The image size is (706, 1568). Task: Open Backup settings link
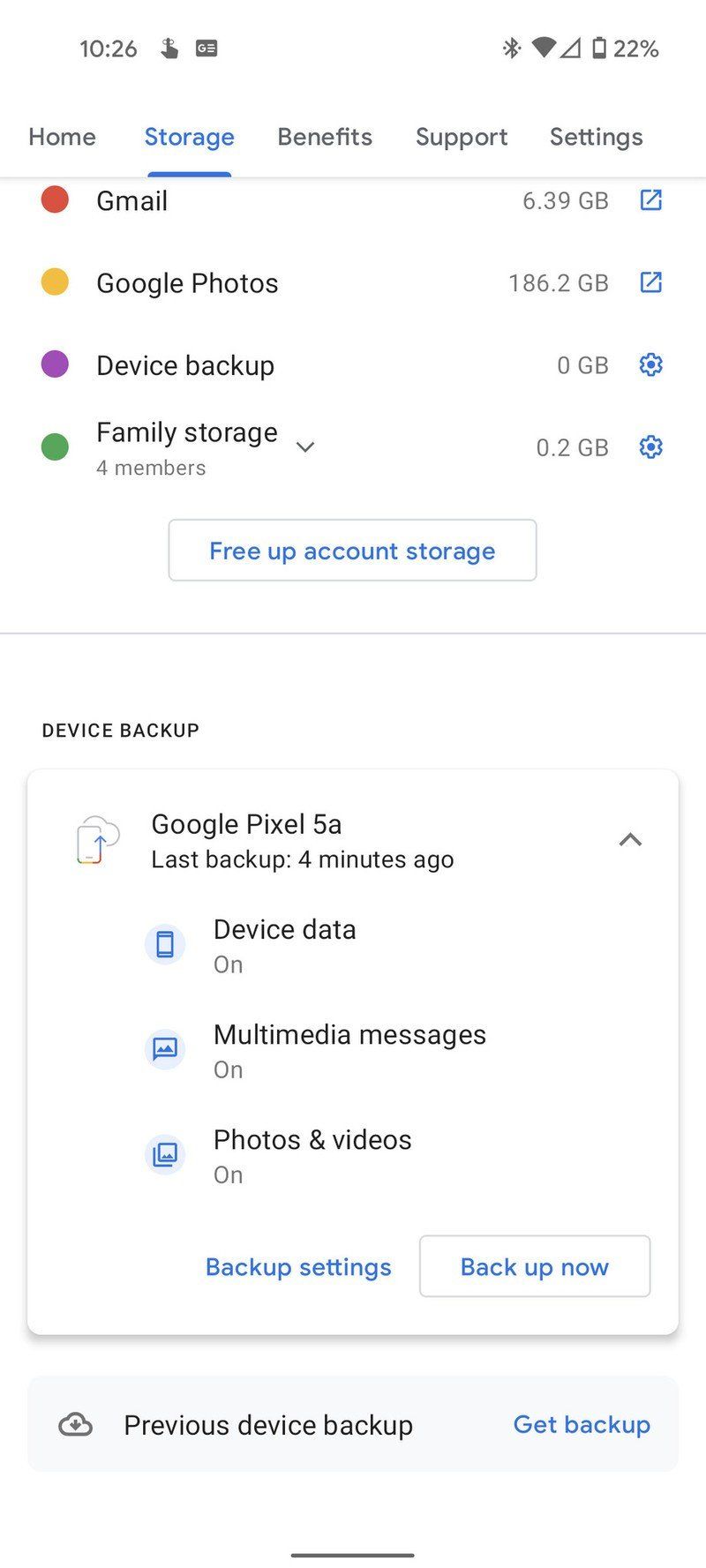coord(298,1266)
